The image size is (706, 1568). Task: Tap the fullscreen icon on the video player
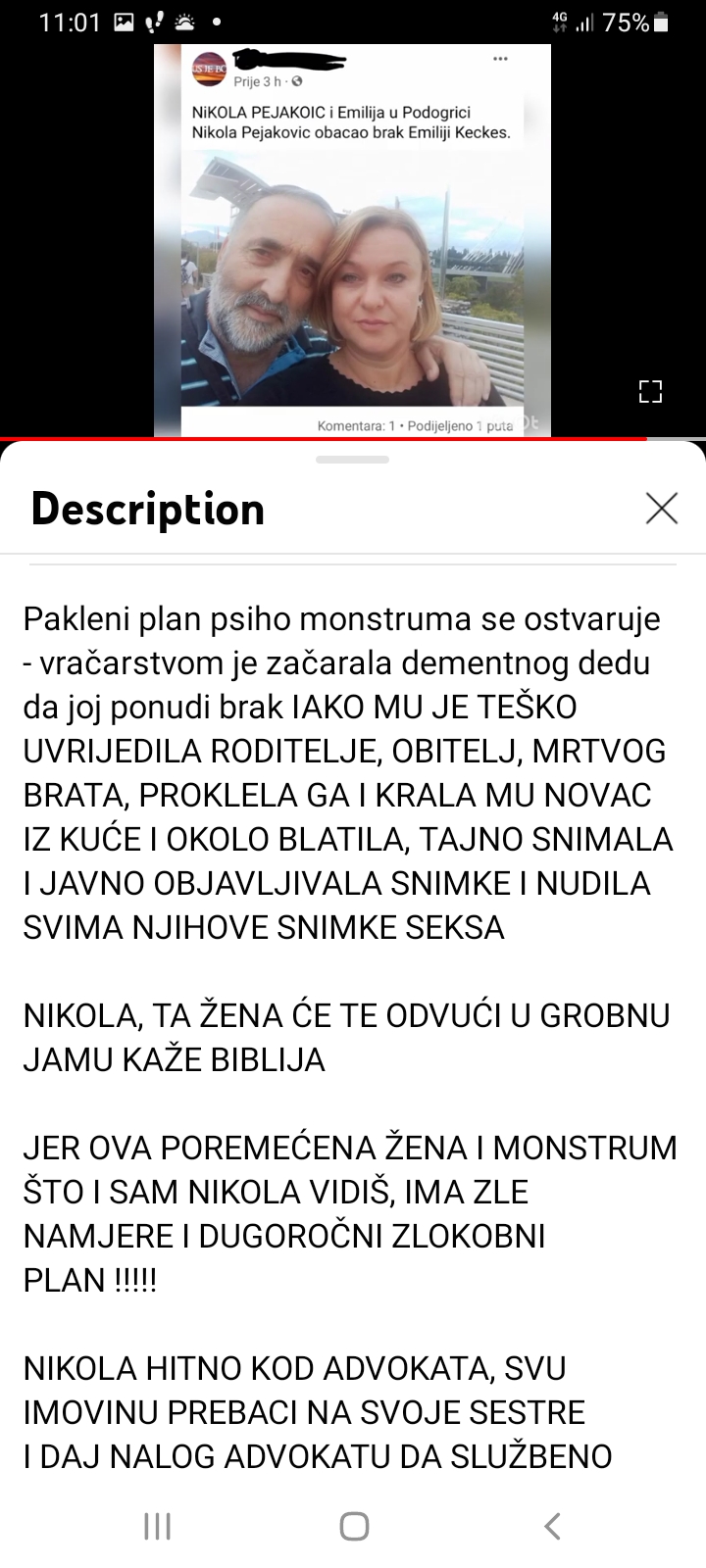(x=650, y=391)
